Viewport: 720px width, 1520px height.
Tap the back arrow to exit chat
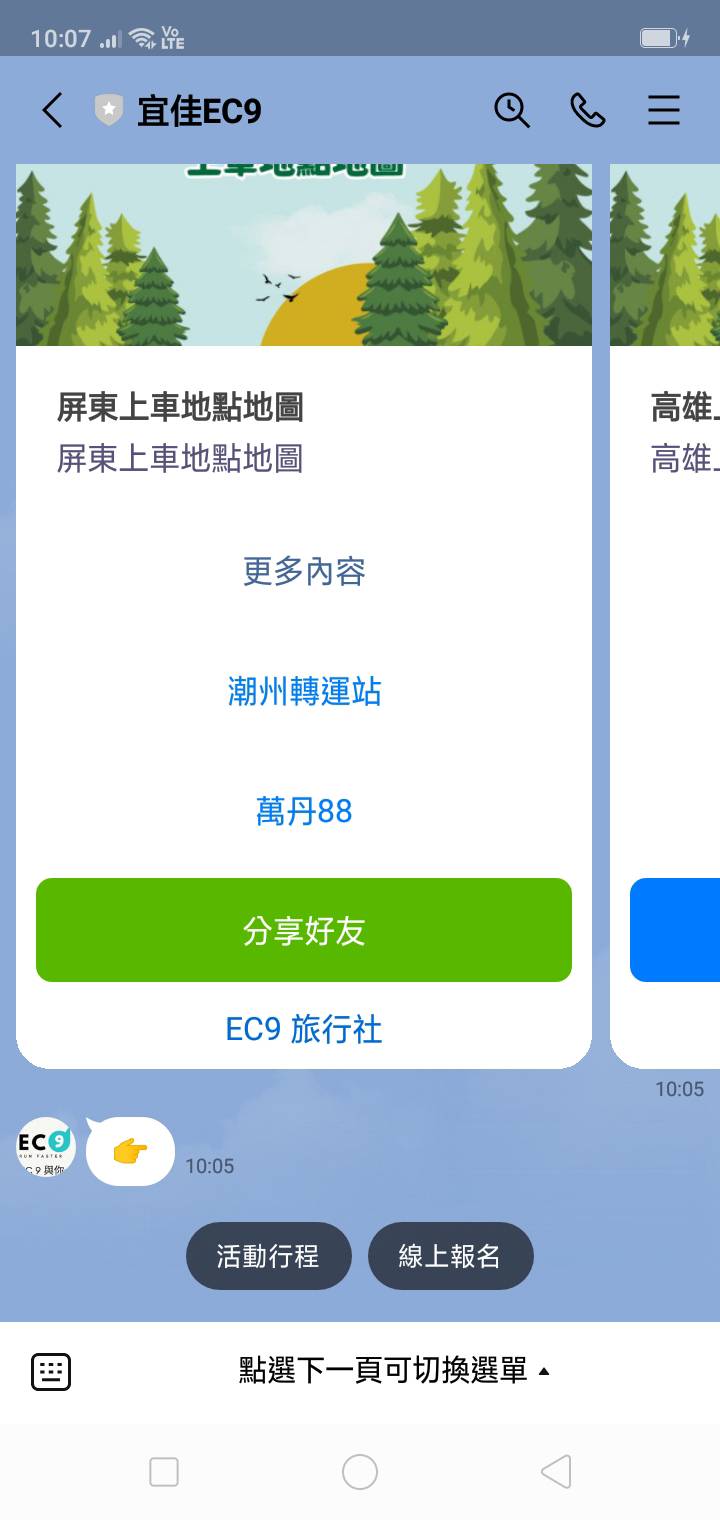[51, 111]
